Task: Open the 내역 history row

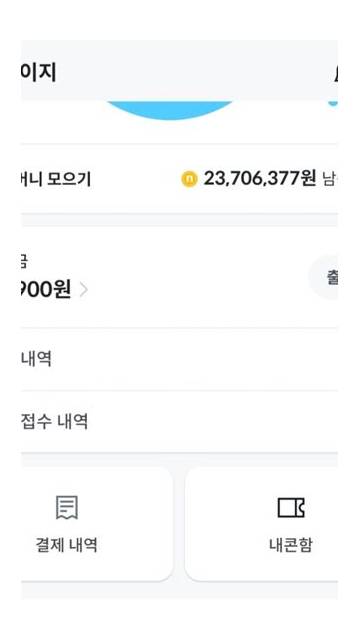Action: [x=179, y=359]
